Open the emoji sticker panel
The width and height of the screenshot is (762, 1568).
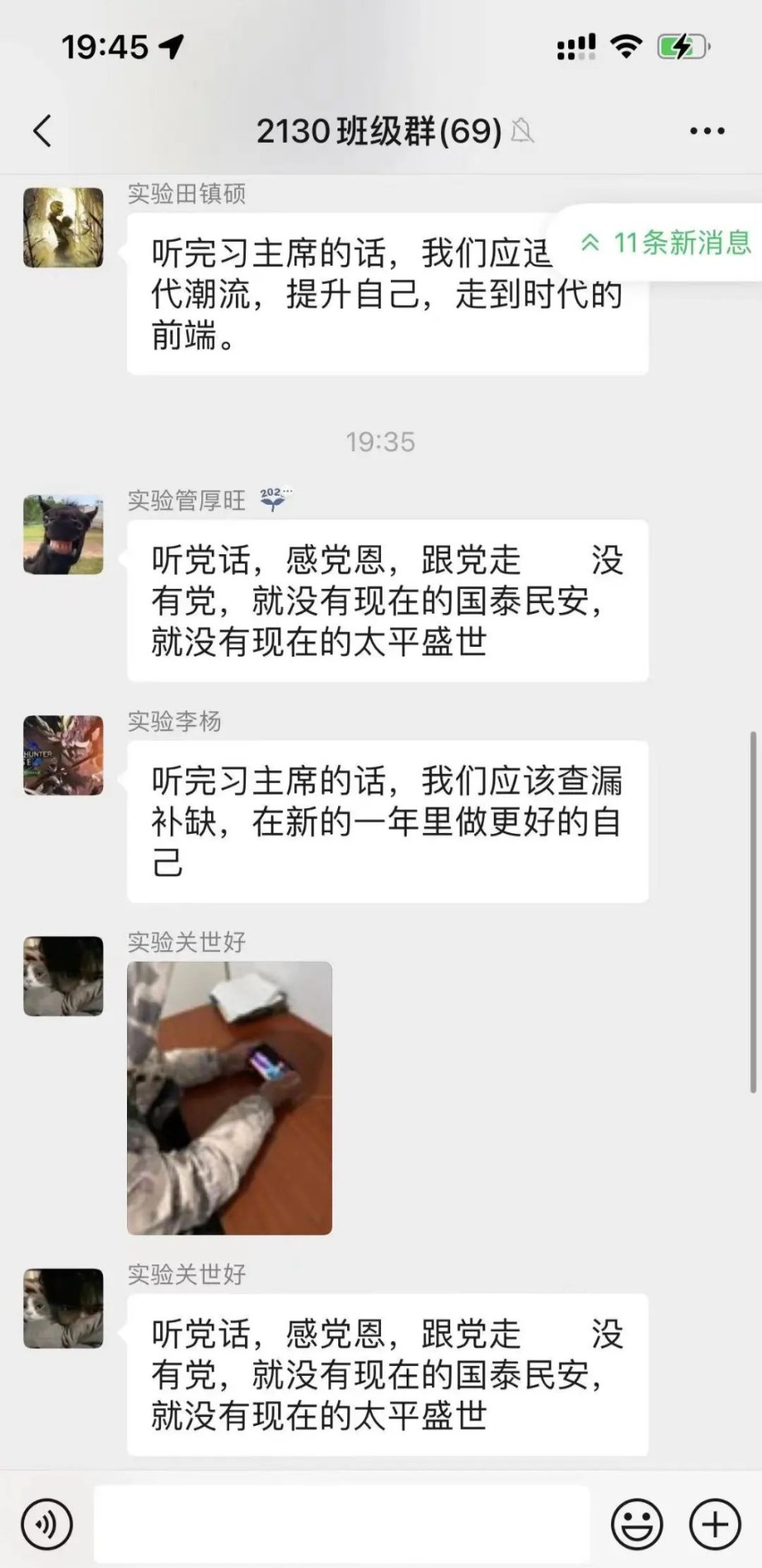click(x=637, y=1524)
